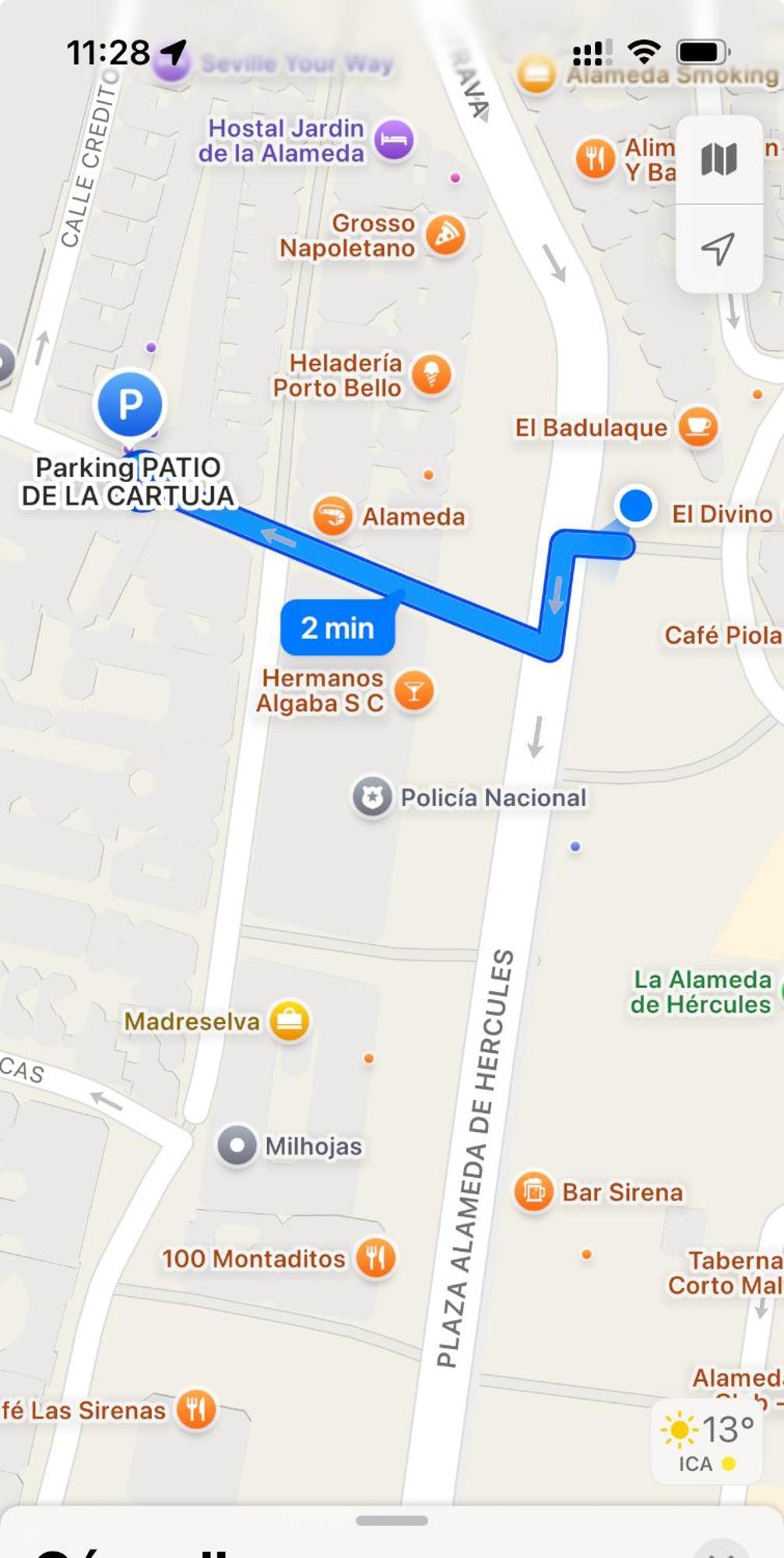Viewport: 784px width, 1558px height.
Task: Select the Madreselva shop marker
Action: pyautogui.click(x=290, y=1020)
